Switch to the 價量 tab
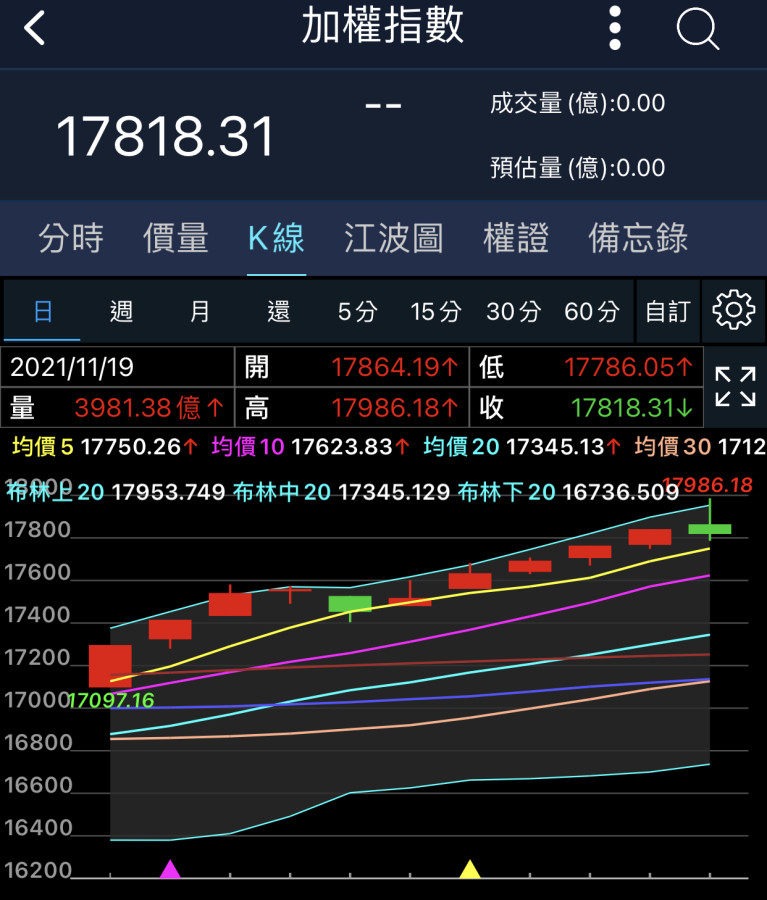767x900 pixels. click(x=176, y=238)
